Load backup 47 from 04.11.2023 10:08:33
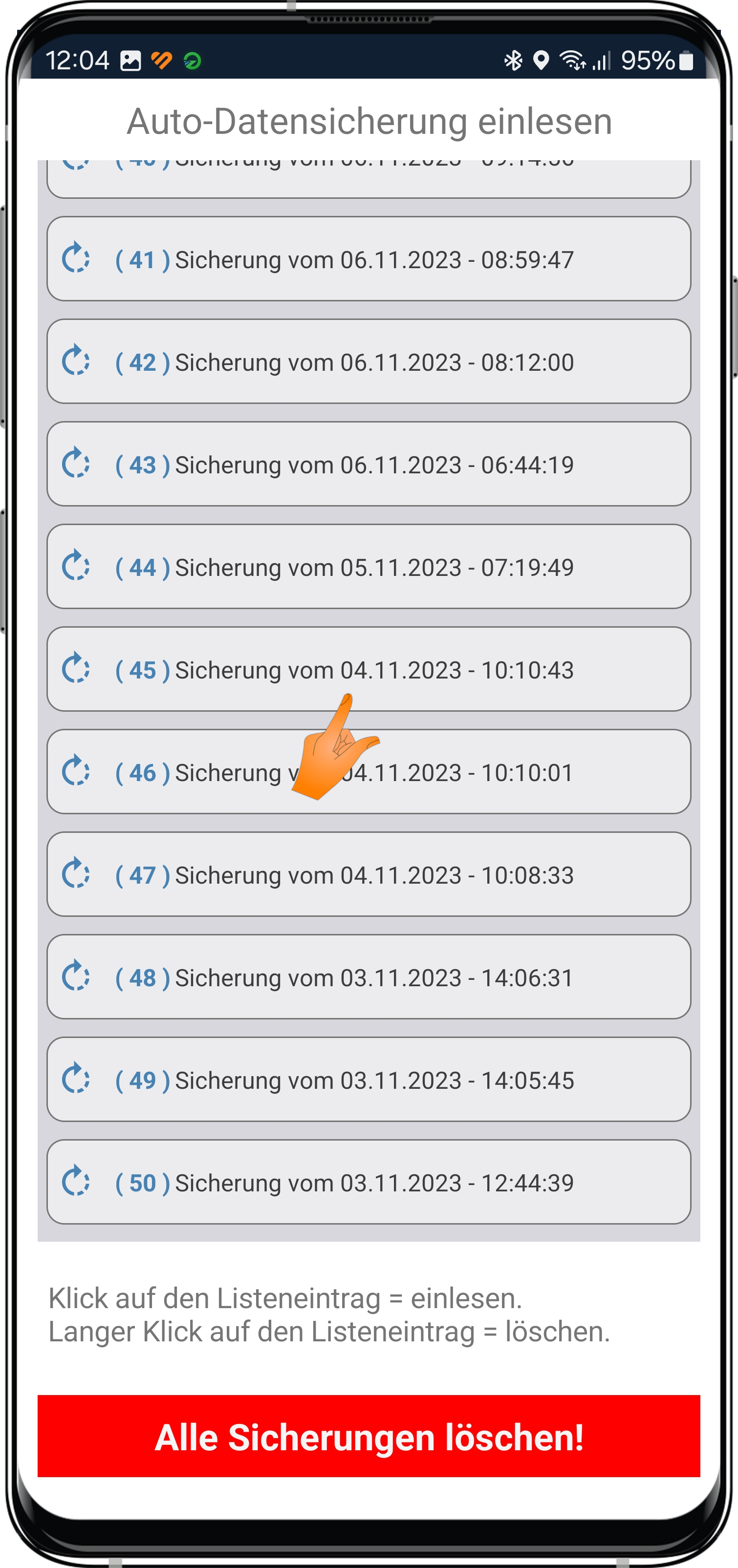738x1568 pixels. [369, 874]
